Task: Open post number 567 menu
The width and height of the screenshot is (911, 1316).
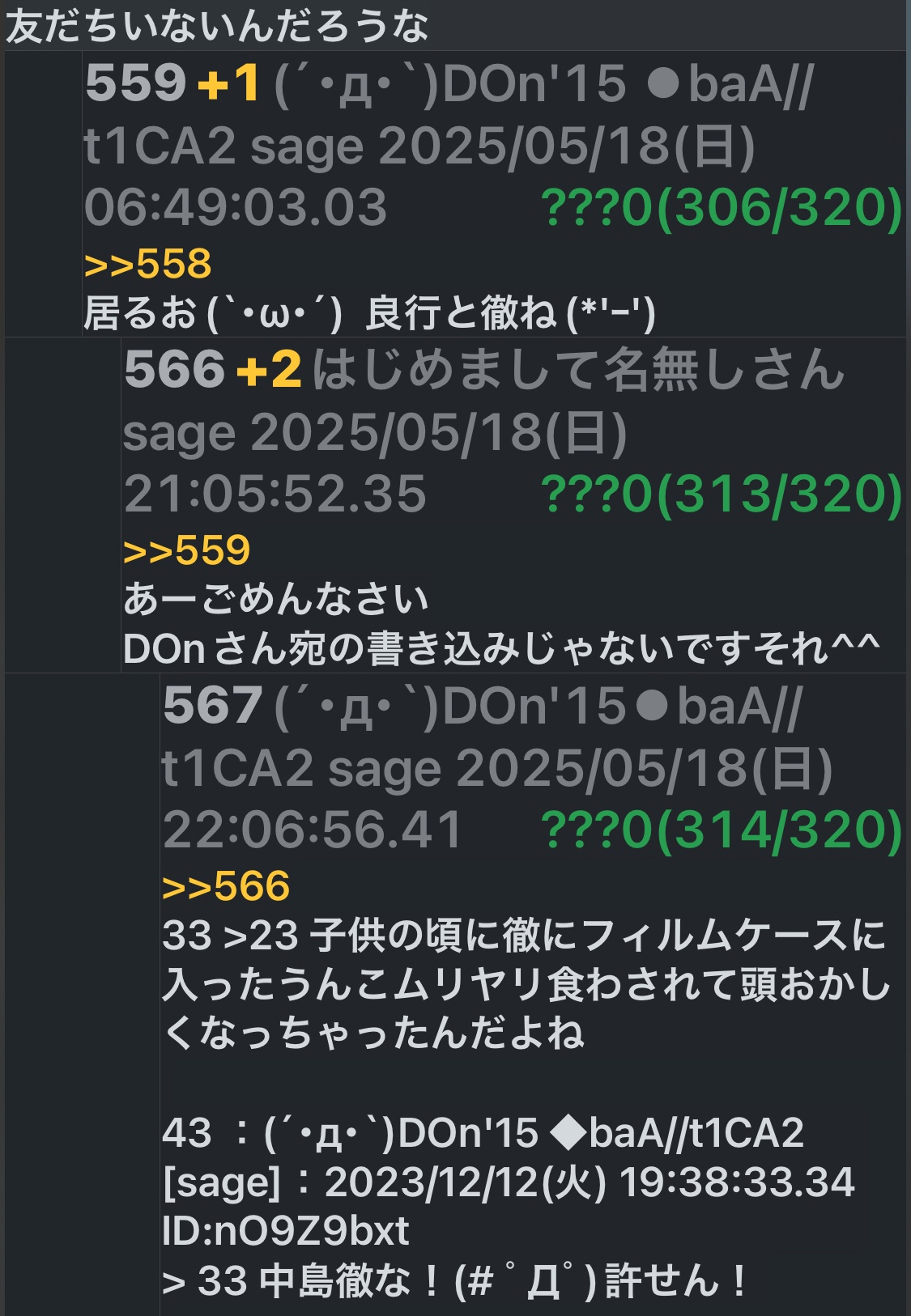Action: (x=212, y=706)
